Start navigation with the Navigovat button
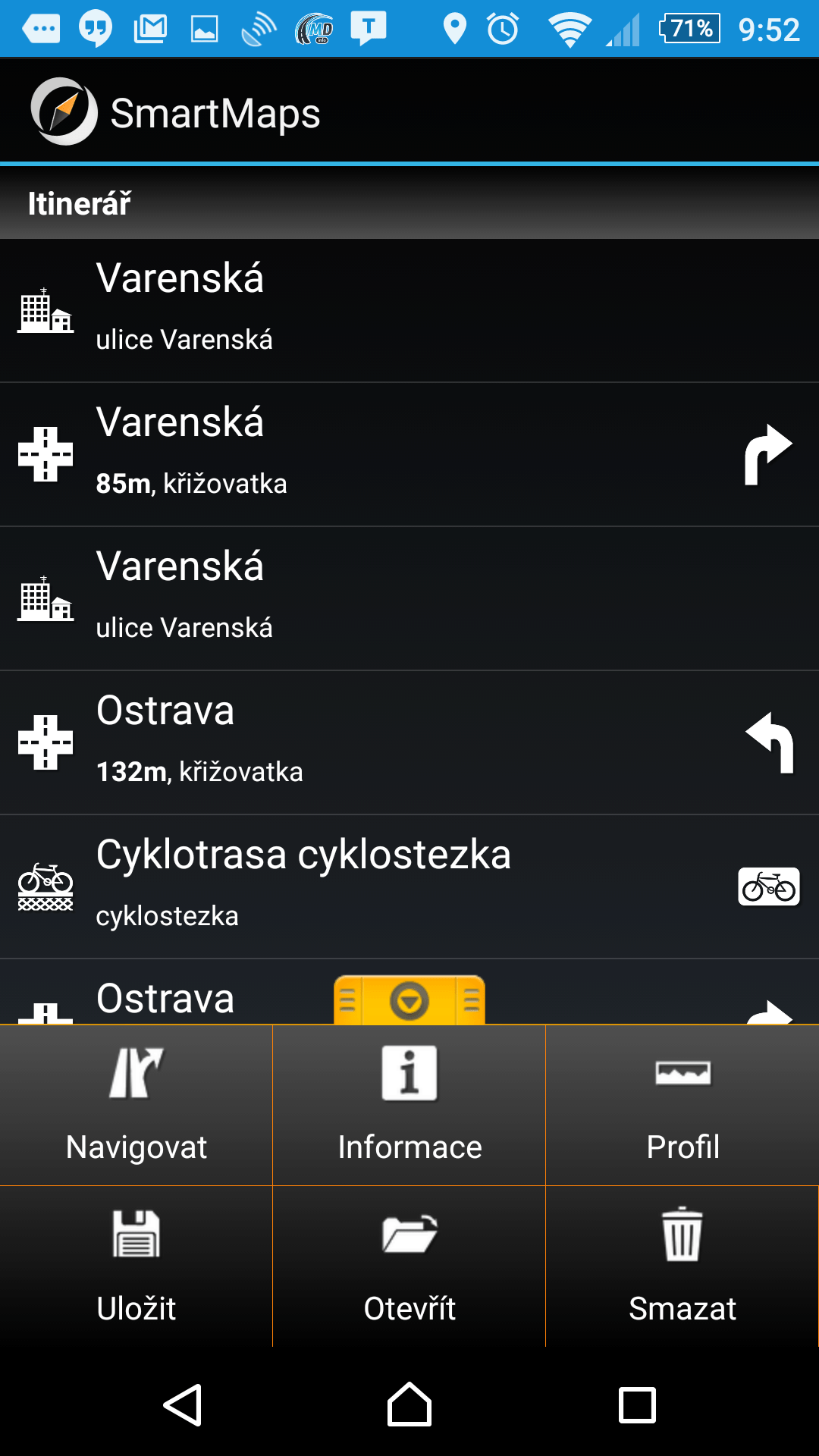This screenshot has height=1456, width=819. pyautogui.click(x=136, y=1105)
